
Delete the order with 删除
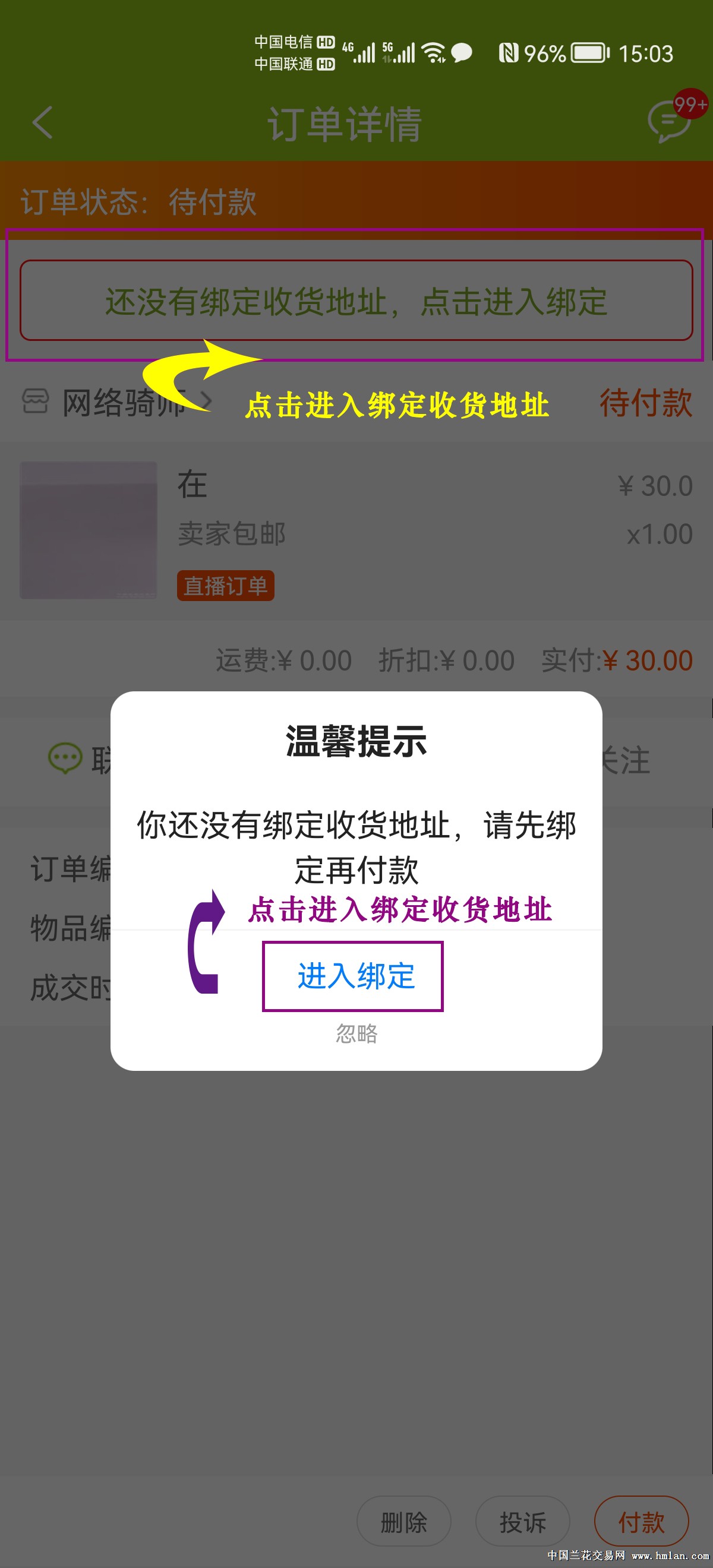pyautogui.click(x=403, y=1521)
